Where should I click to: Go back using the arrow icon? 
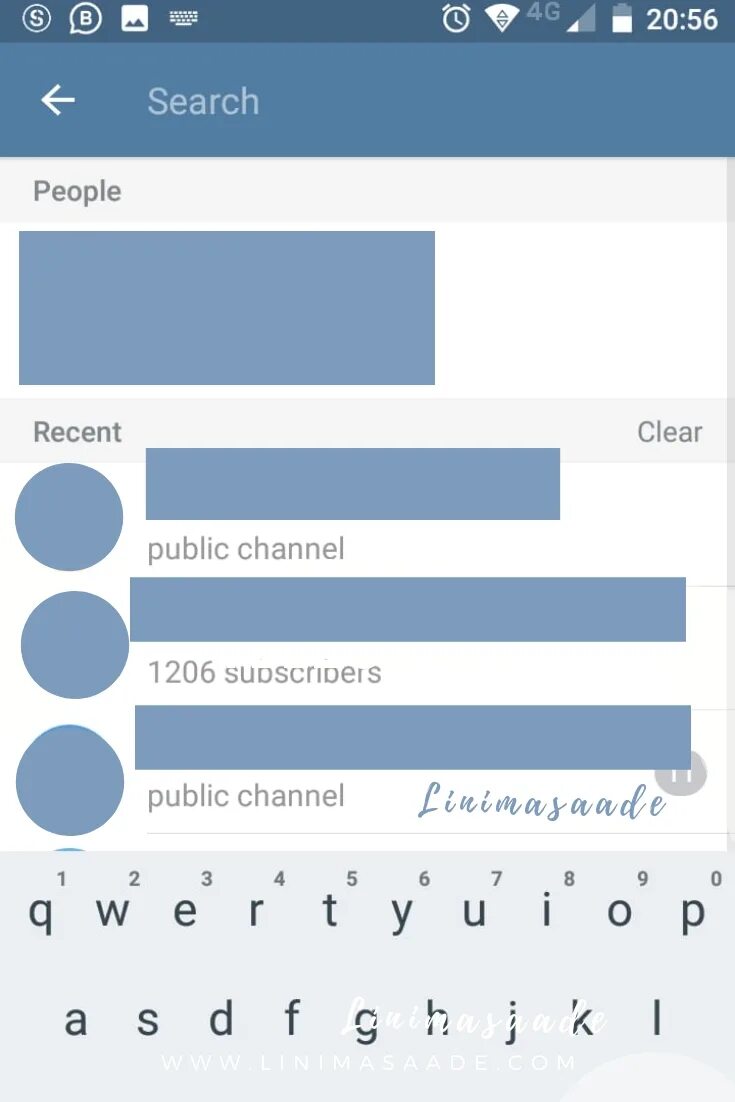pos(58,100)
